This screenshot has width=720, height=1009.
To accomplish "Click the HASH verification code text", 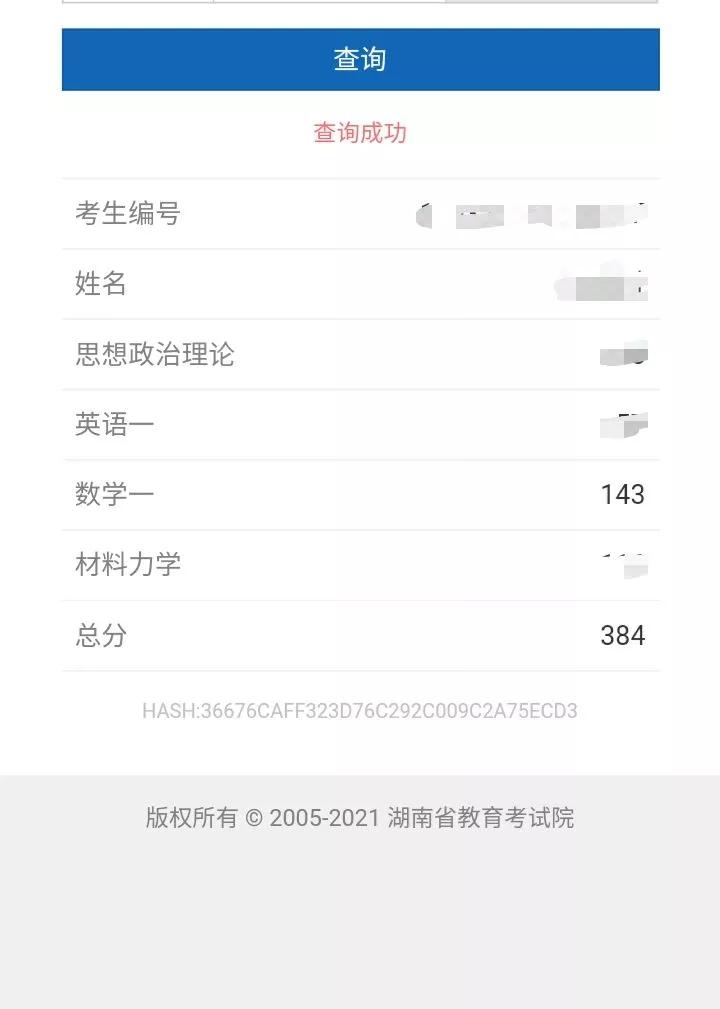I will (x=360, y=710).
